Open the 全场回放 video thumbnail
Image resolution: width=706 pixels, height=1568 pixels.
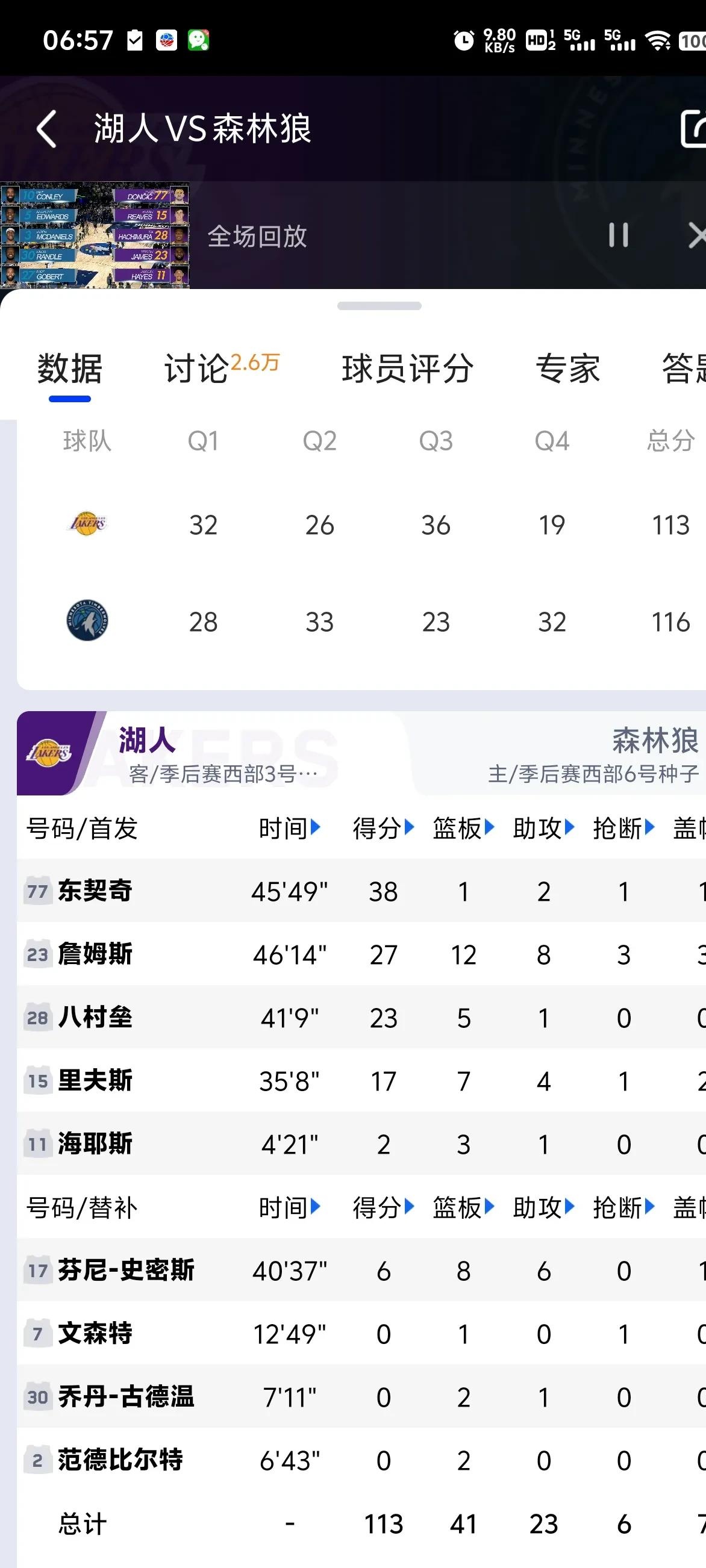tap(95, 235)
